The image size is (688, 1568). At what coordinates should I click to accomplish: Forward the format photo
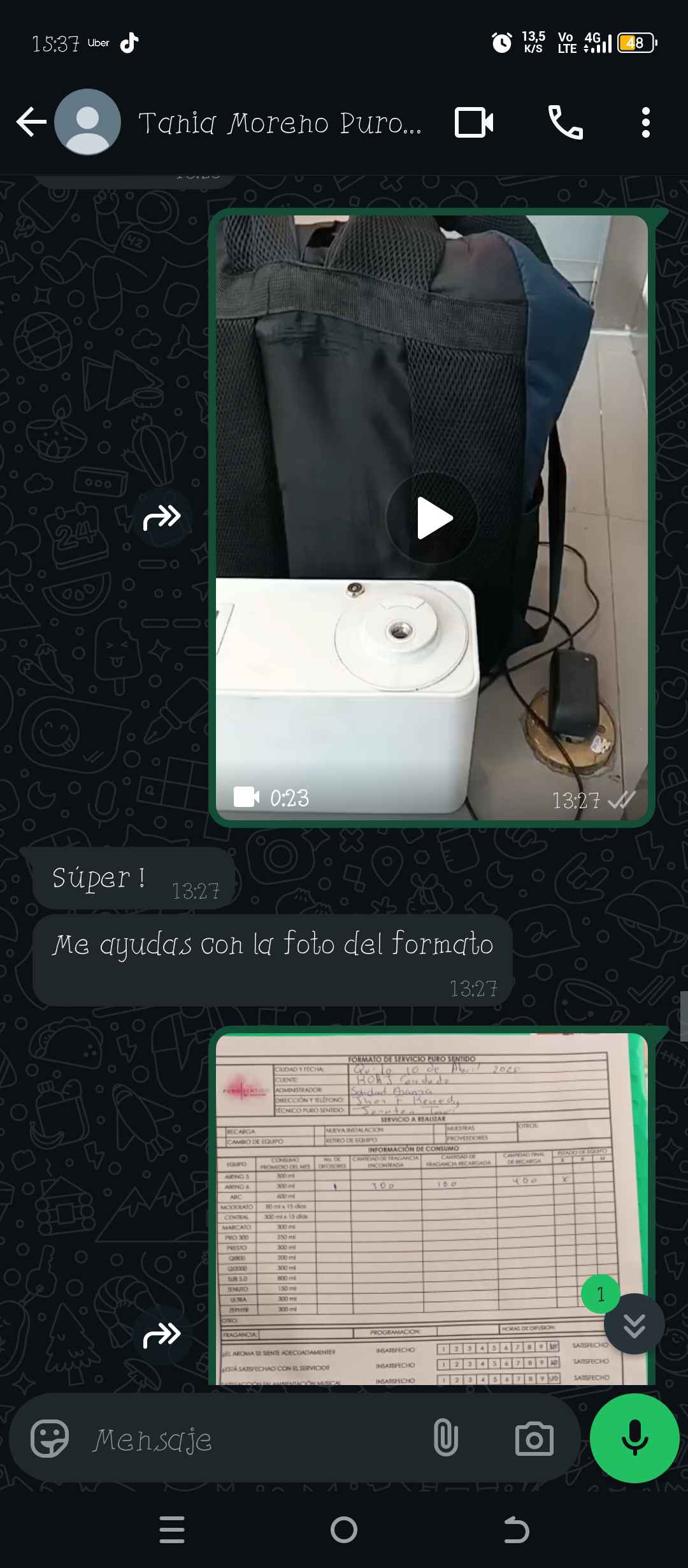click(162, 1333)
